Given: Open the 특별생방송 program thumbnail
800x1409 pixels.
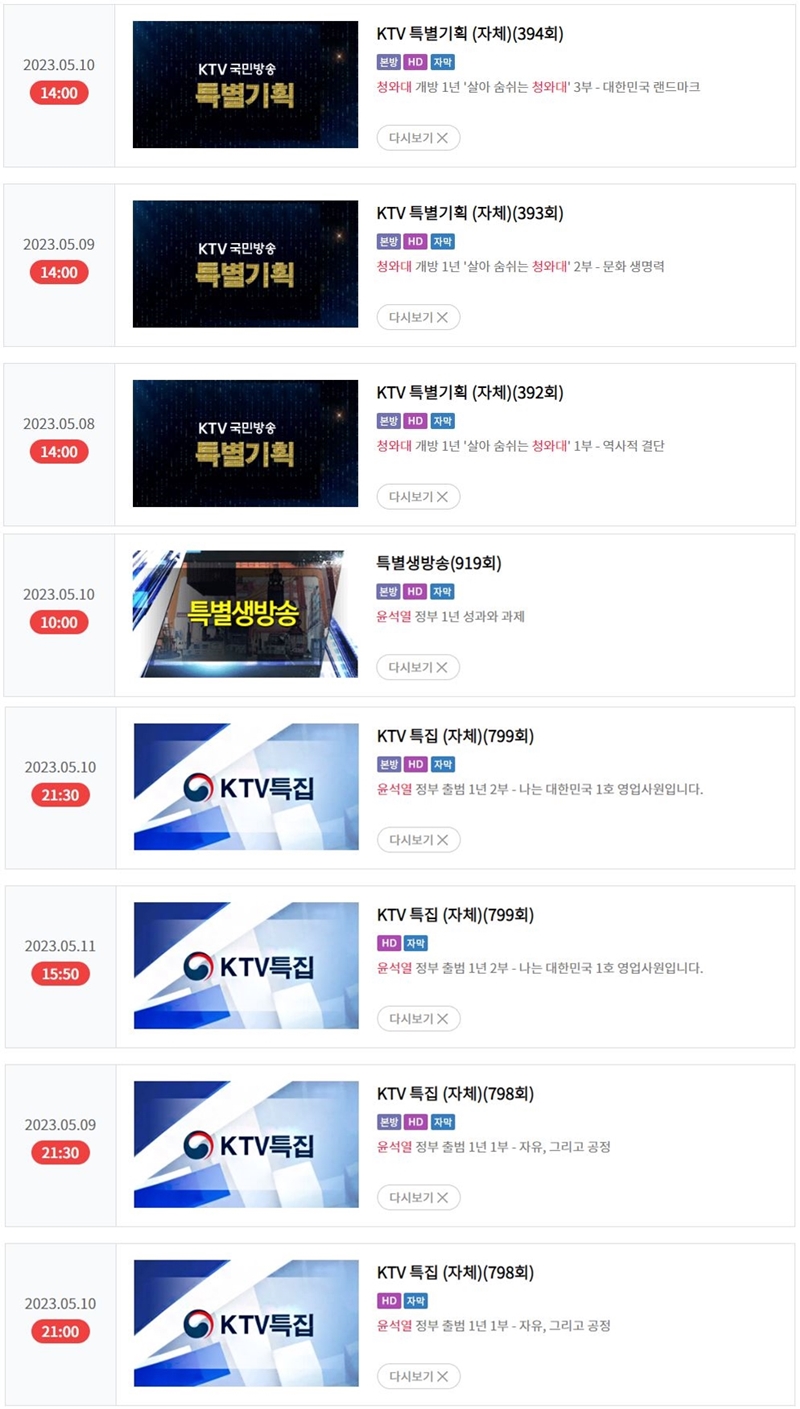Looking at the screenshot, I should [x=245, y=607].
